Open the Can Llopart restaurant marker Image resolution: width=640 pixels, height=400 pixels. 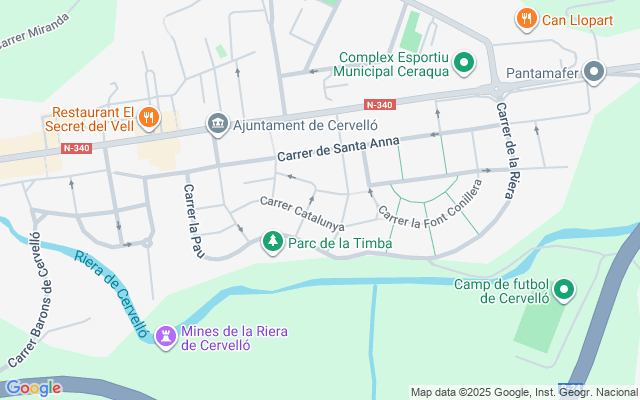(526, 18)
